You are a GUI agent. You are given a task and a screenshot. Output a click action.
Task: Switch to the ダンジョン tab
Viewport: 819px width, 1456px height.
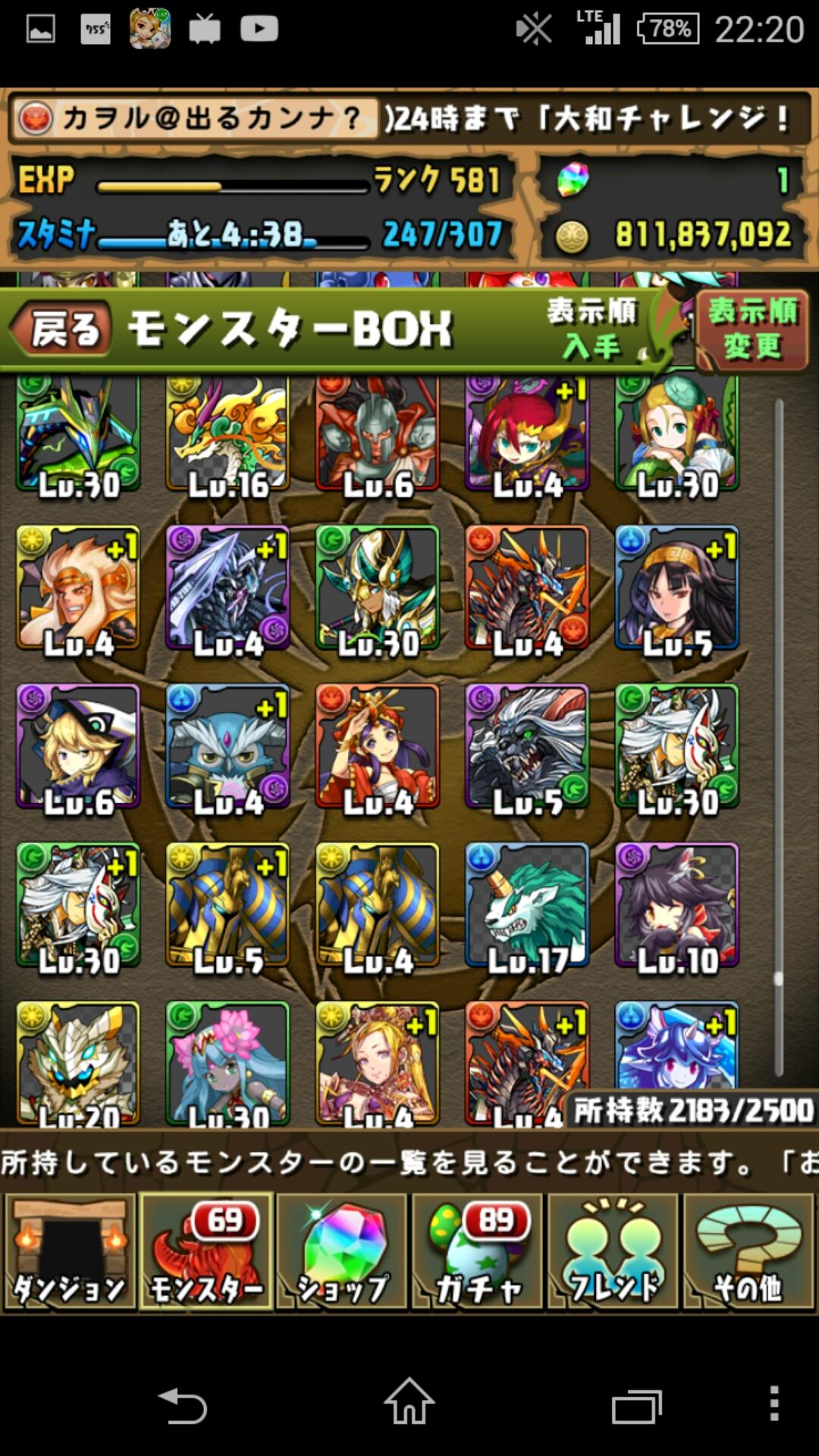pos(70,1251)
